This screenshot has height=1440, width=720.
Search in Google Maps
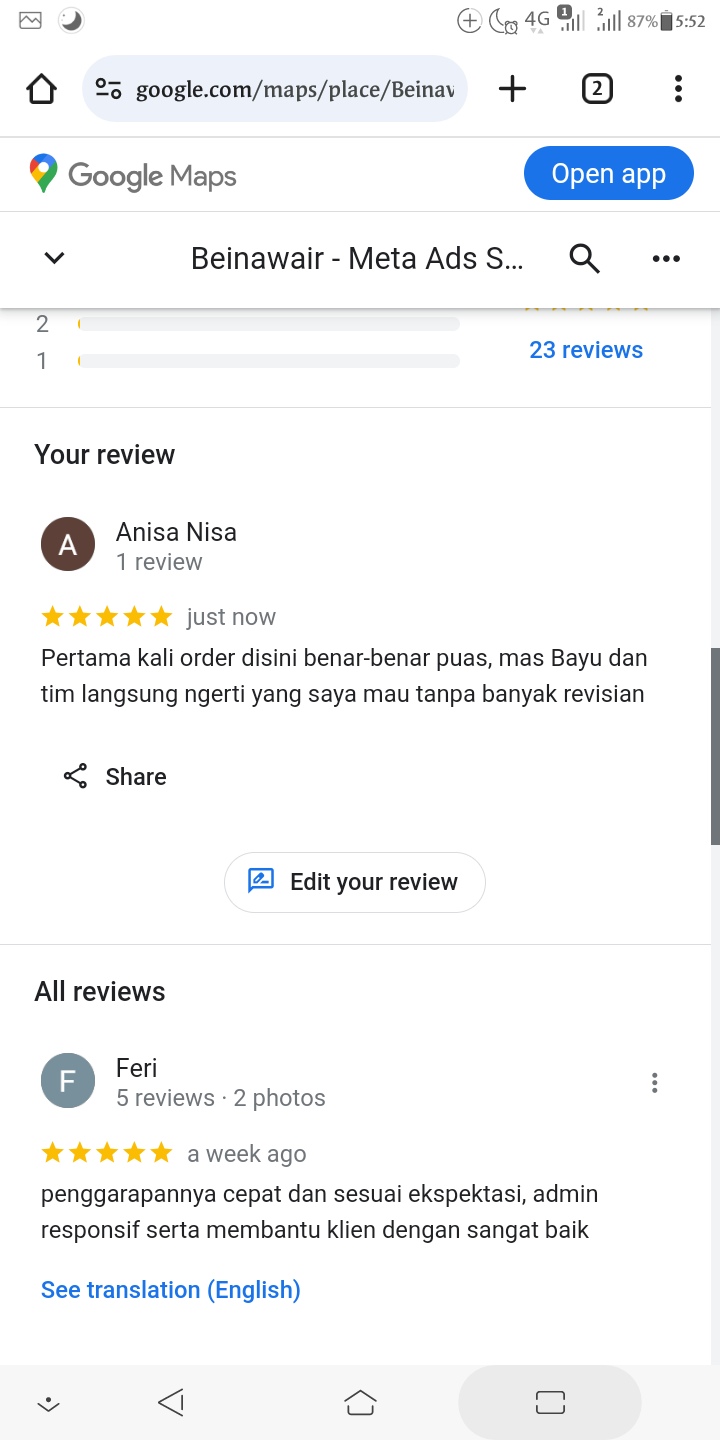[584, 258]
